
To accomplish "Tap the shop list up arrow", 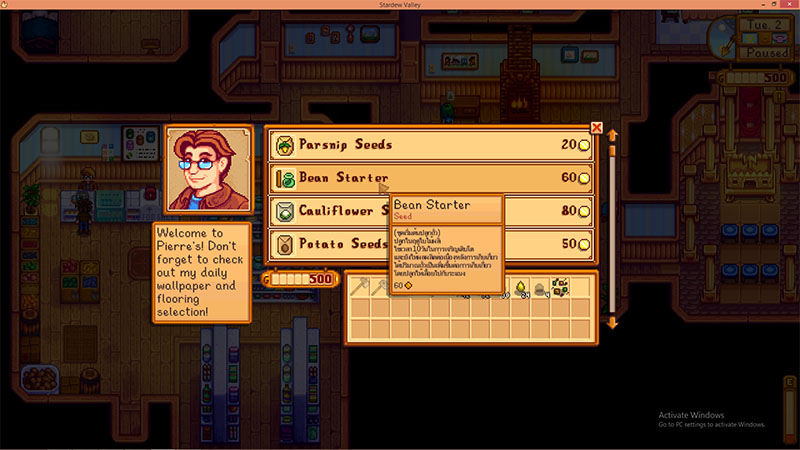I will click(x=612, y=135).
